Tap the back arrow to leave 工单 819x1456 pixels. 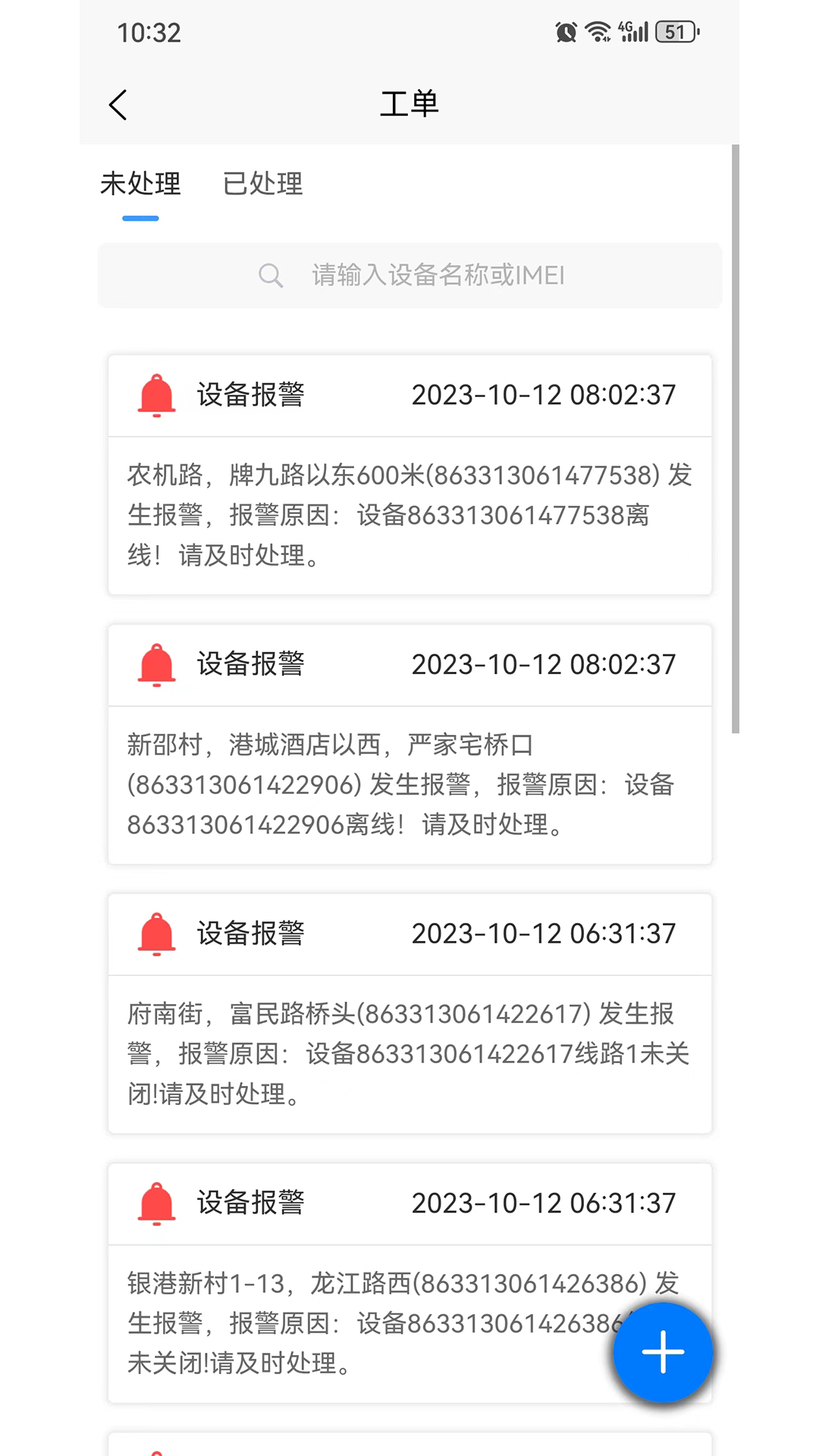click(118, 104)
